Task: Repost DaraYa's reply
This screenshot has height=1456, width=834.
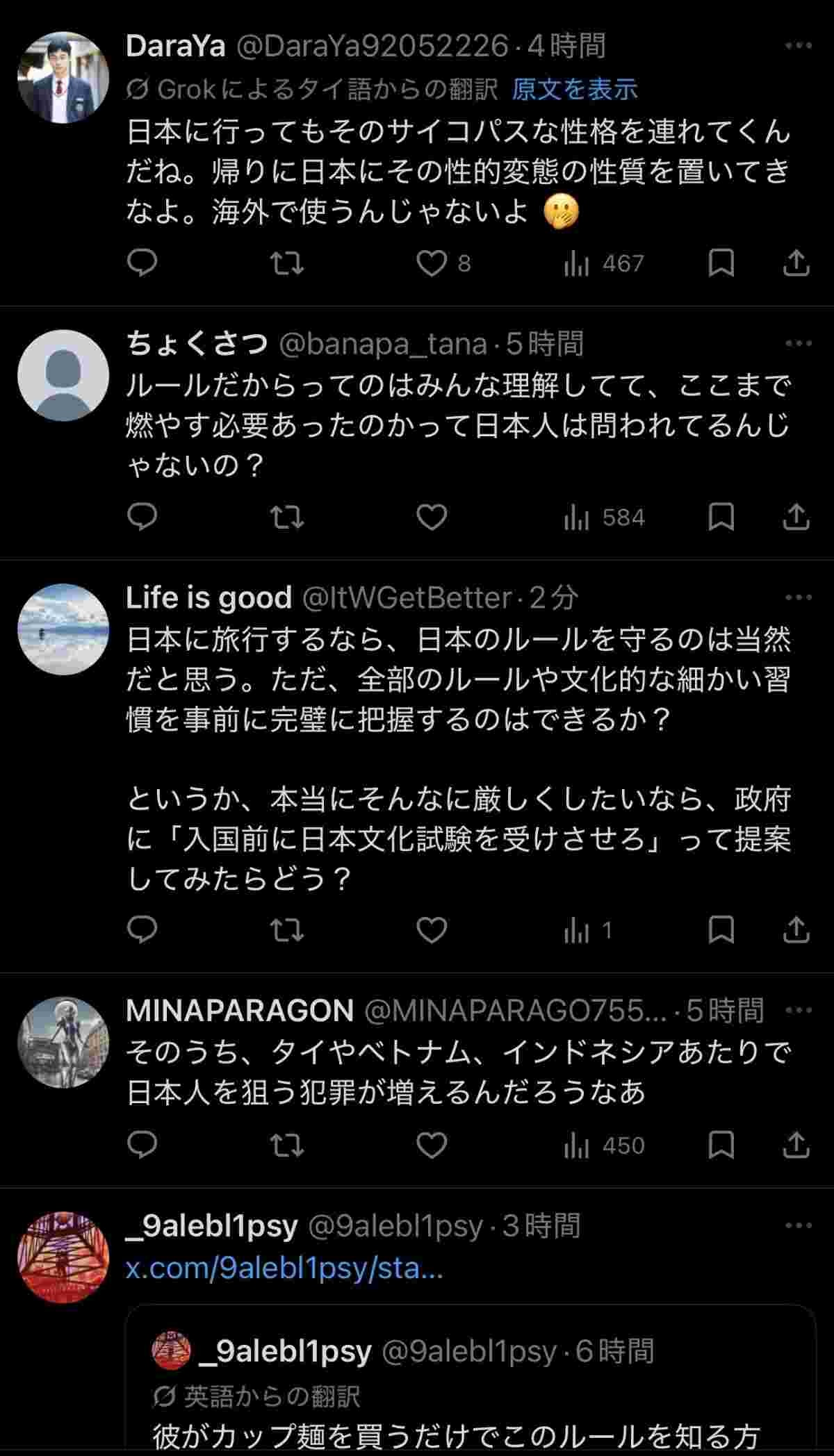Action: pyautogui.click(x=286, y=263)
